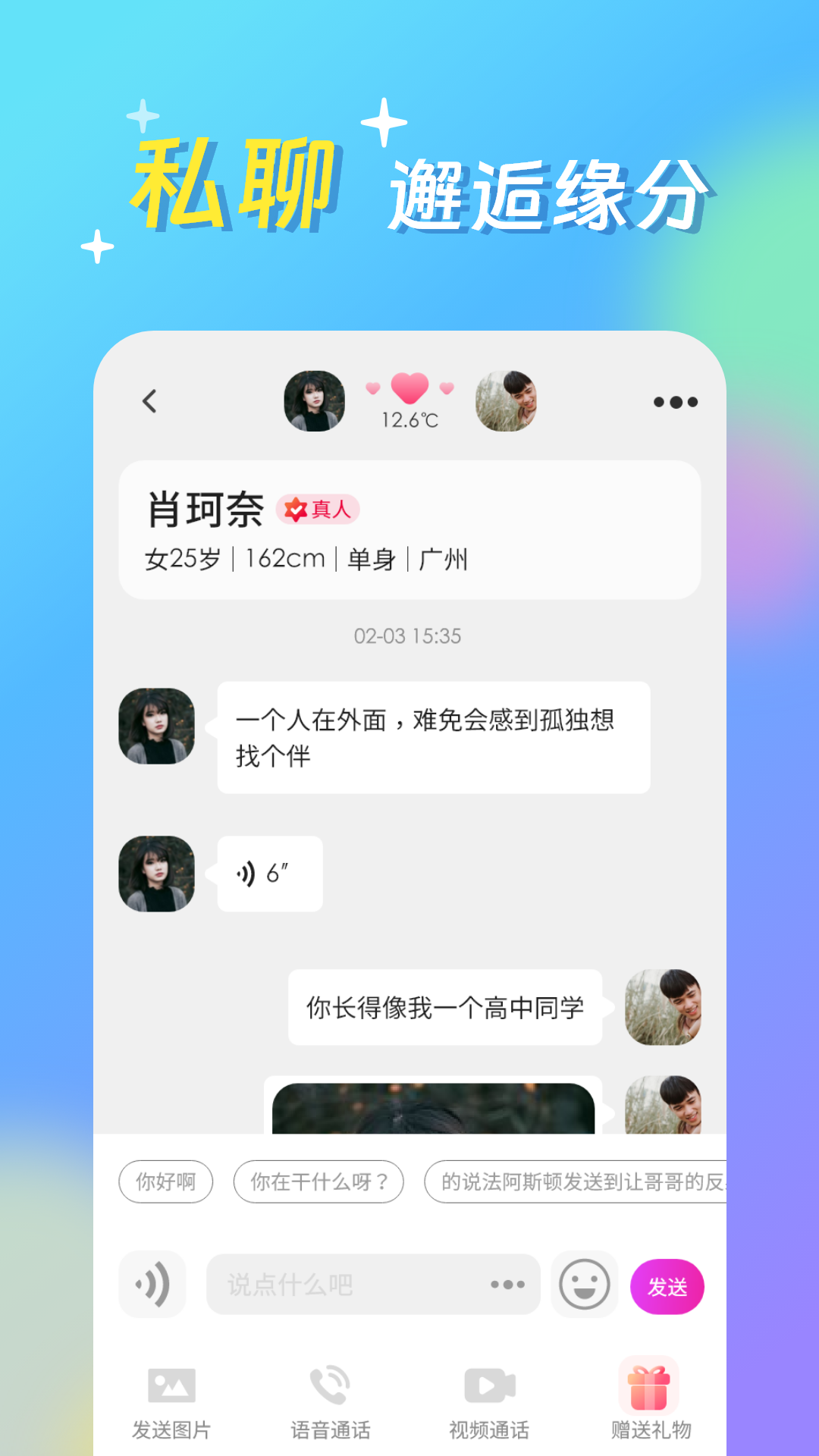Open 肖珂奈's avatar at the top
The height and width of the screenshot is (1456, 819).
coord(315,402)
